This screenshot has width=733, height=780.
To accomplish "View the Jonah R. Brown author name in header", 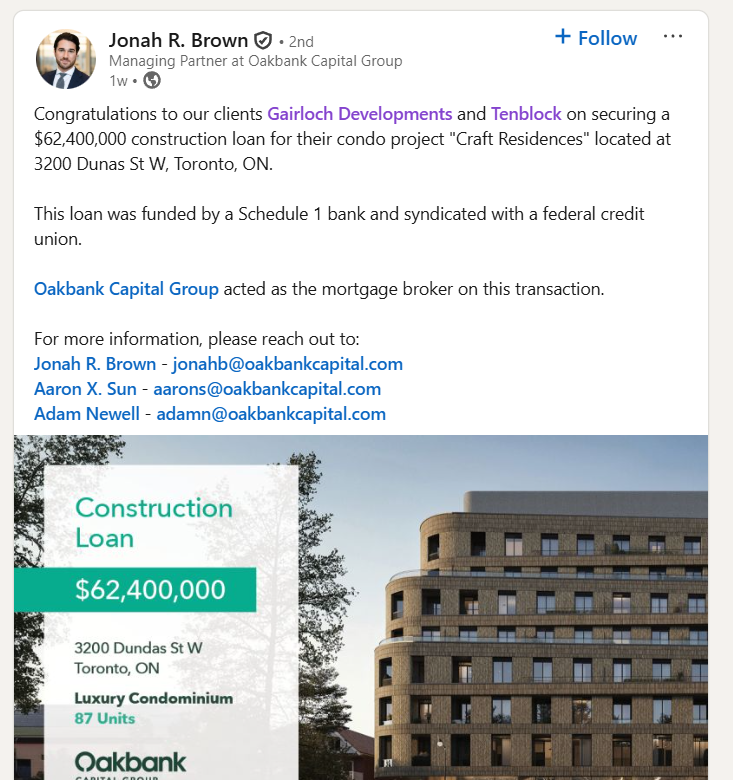I will 178,41.
